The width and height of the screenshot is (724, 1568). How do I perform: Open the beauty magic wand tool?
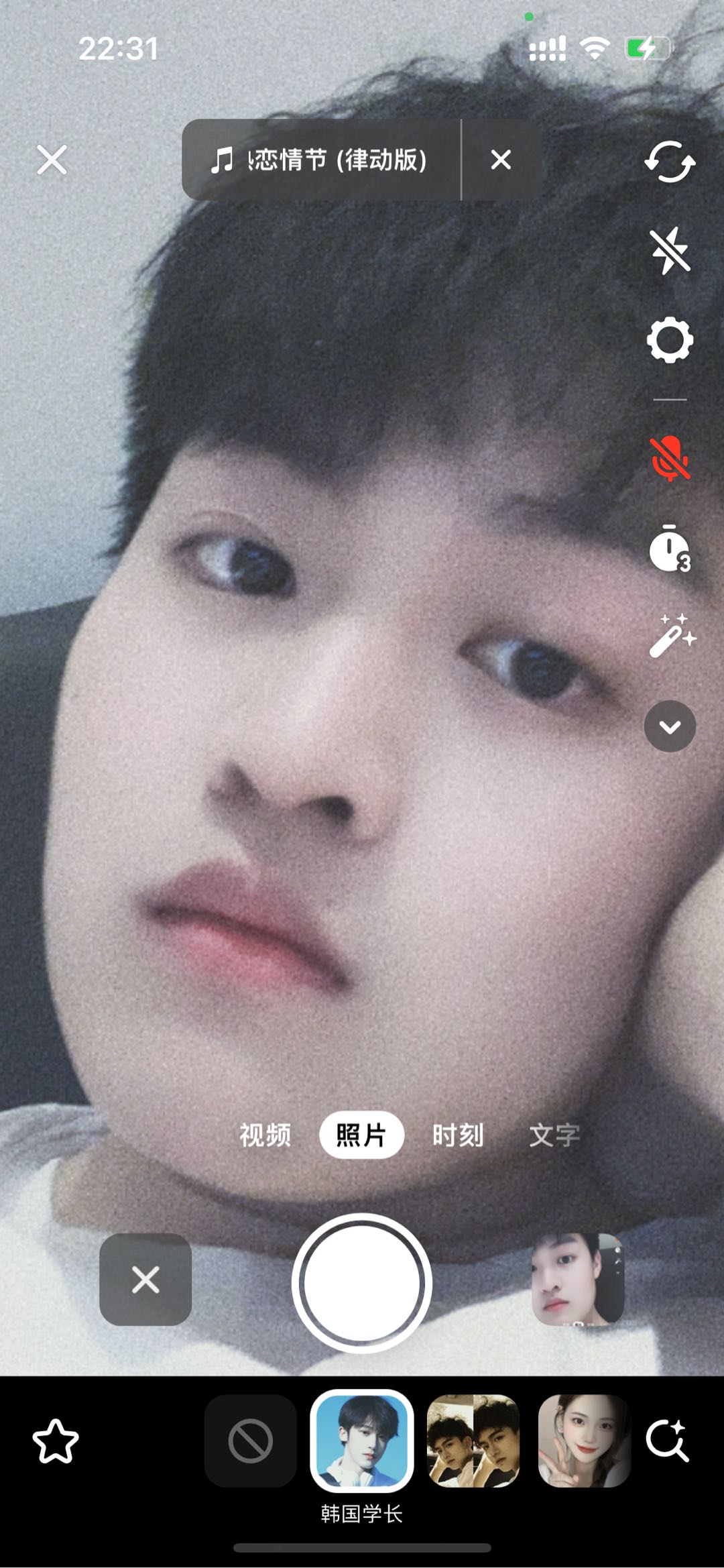(x=671, y=636)
